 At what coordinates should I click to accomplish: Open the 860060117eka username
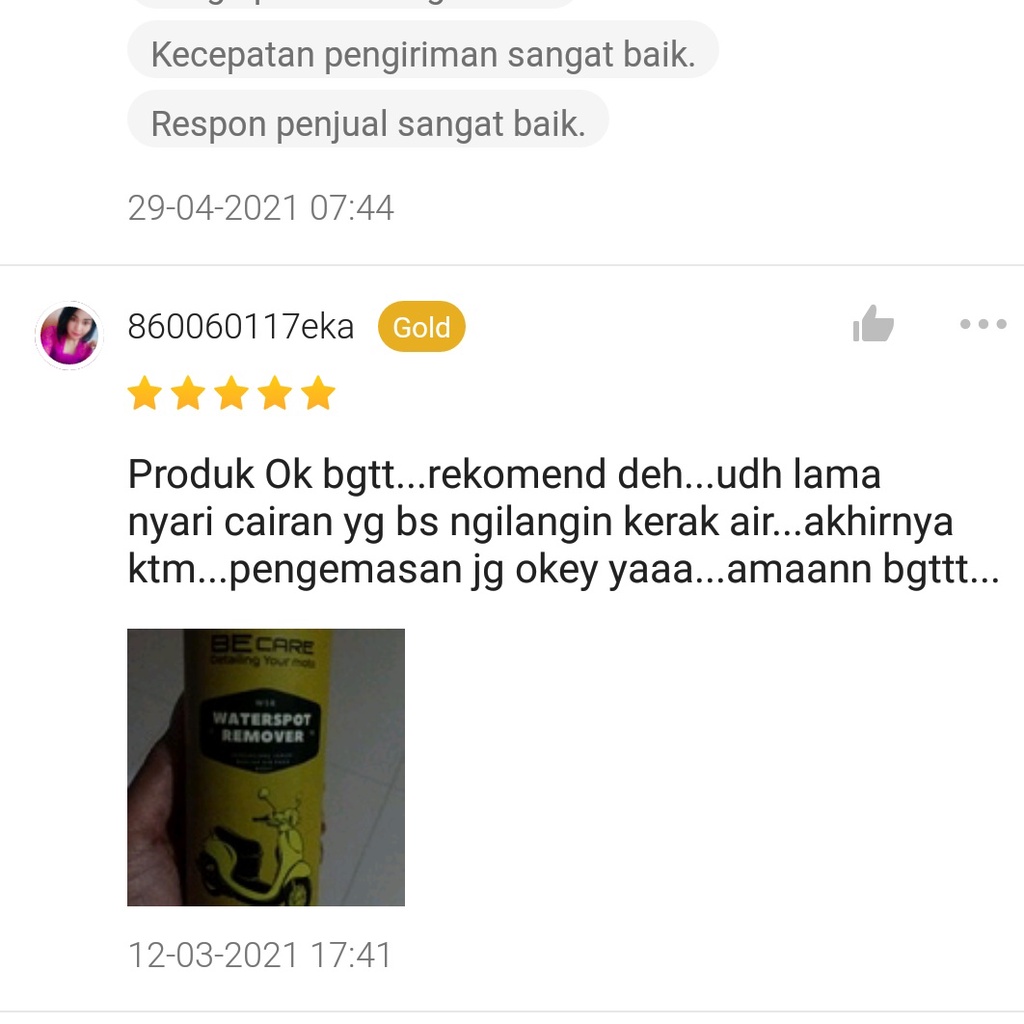pos(241,327)
